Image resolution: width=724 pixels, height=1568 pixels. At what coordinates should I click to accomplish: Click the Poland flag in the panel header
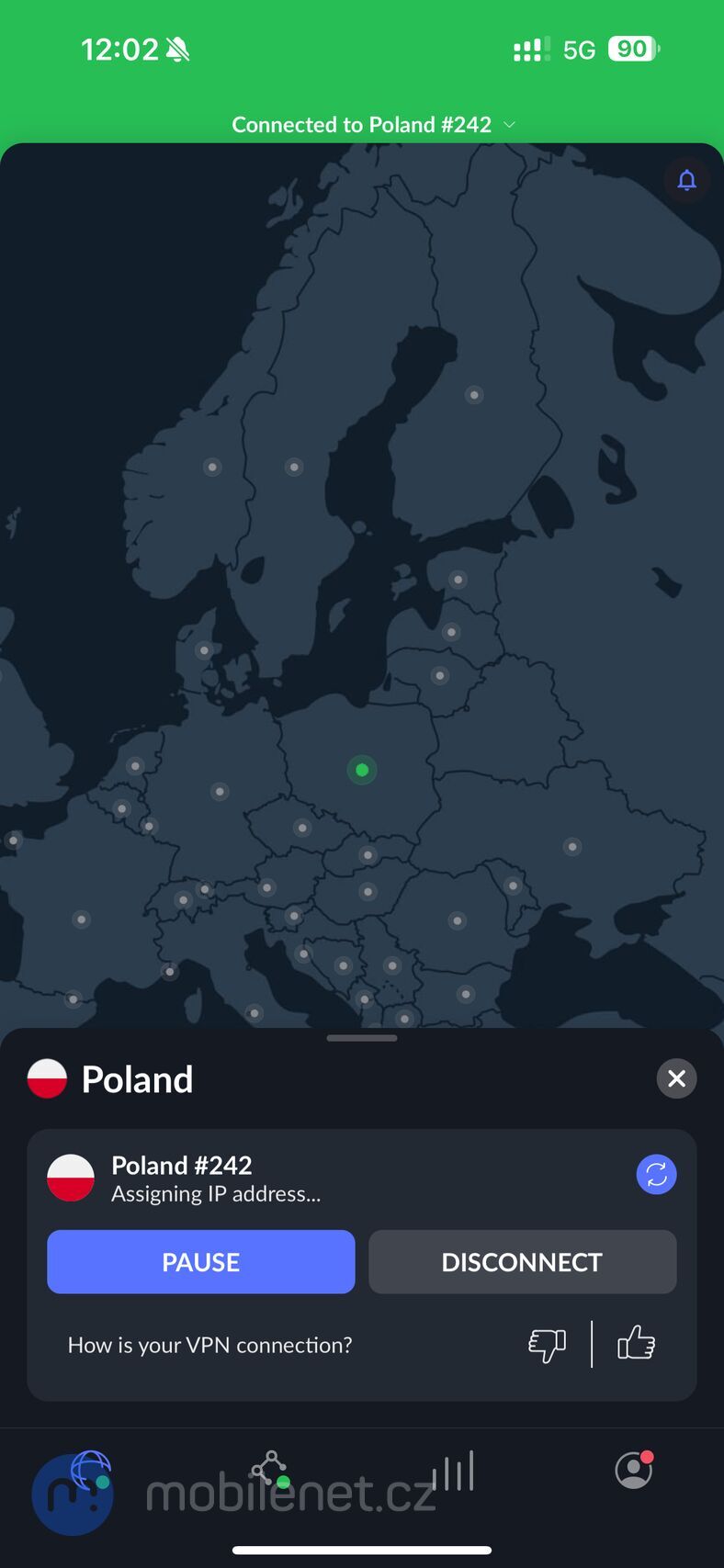pyautogui.click(x=45, y=1078)
